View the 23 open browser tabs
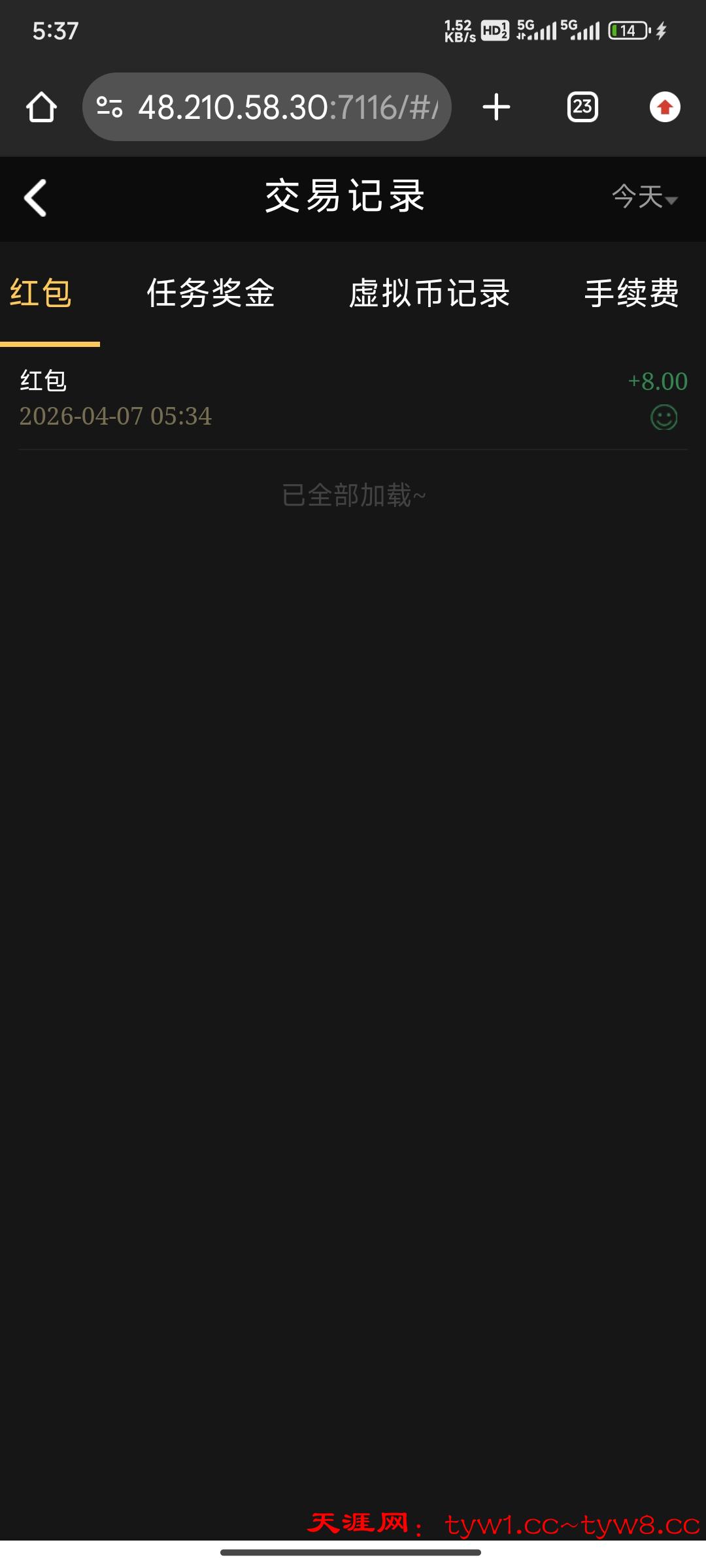This screenshot has height=1568, width=706. [582, 107]
